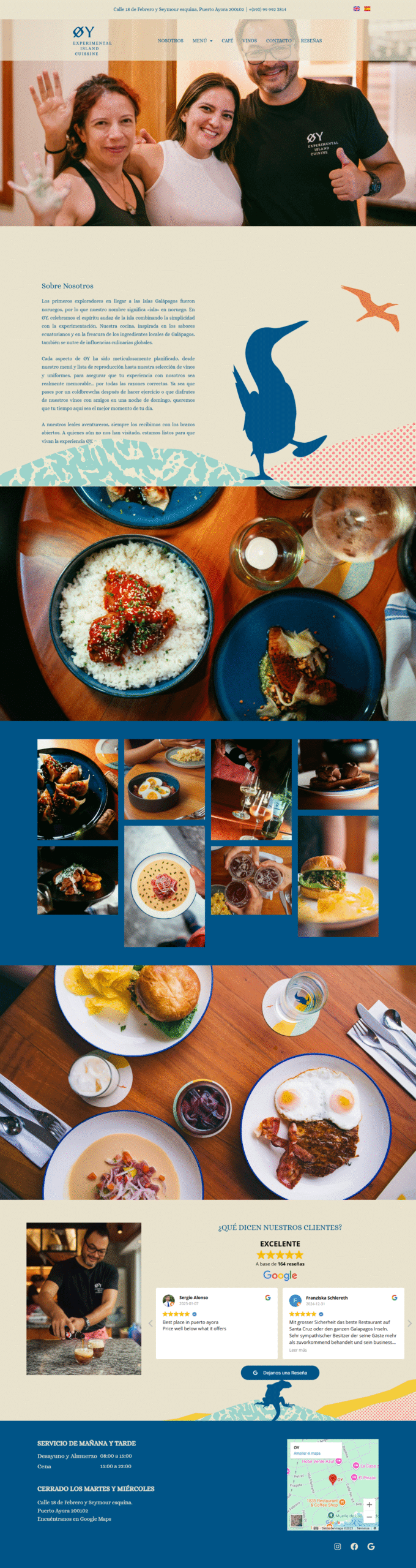Image resolution: width=416 pixels, height=1568 pixels.
Task: Open the Vinos page
Action: pos(250,41)
